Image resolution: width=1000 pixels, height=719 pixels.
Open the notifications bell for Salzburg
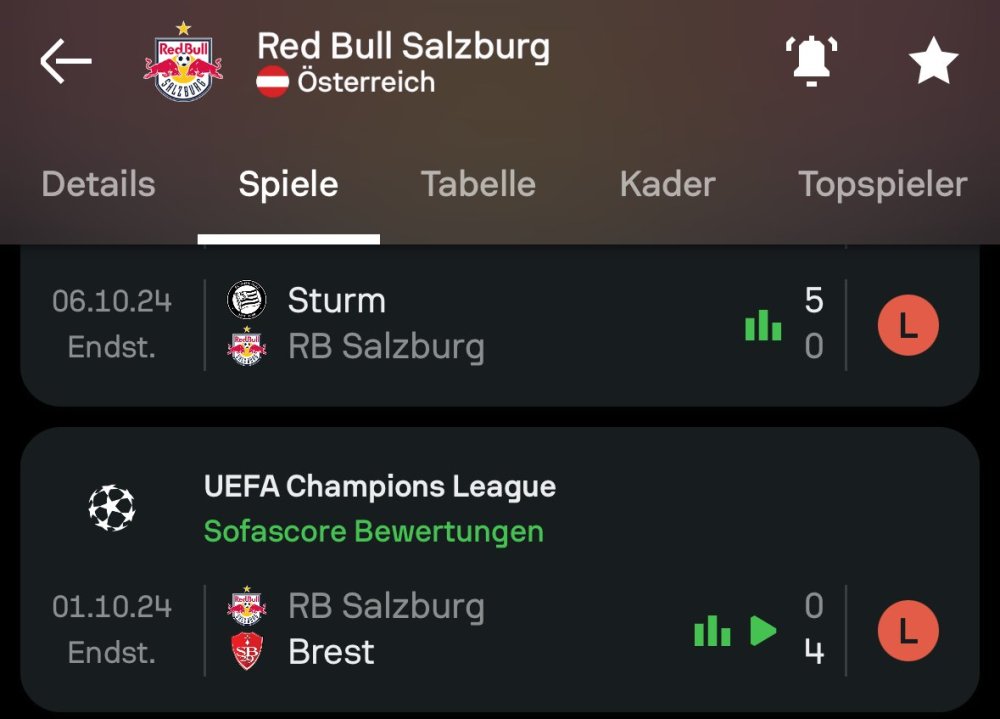(x=811, y=62)
